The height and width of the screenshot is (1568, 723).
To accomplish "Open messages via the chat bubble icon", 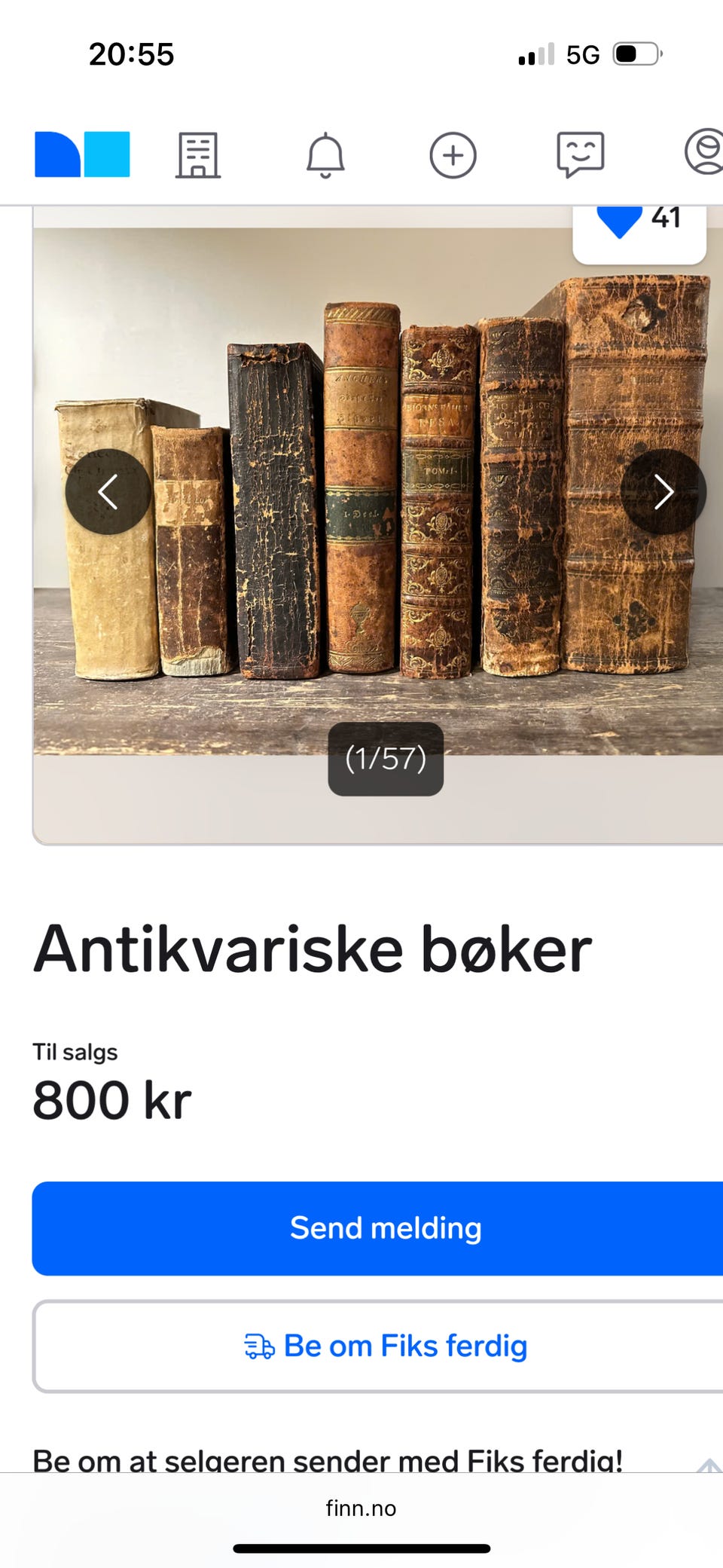I will tap(581, 154).
